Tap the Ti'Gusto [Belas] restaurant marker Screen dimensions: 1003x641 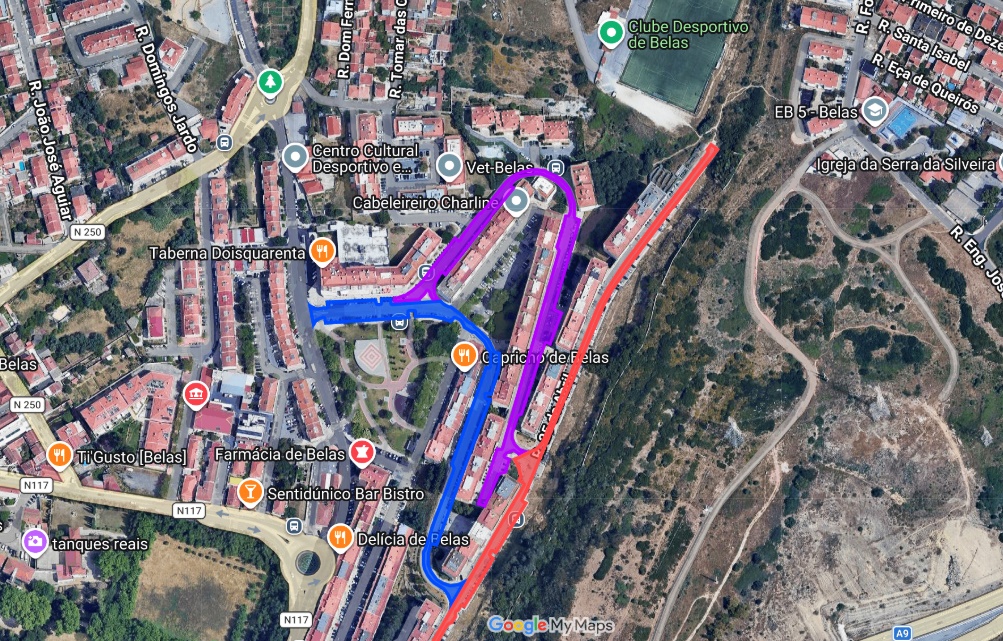pyautogui.click(x=59, y=457)
